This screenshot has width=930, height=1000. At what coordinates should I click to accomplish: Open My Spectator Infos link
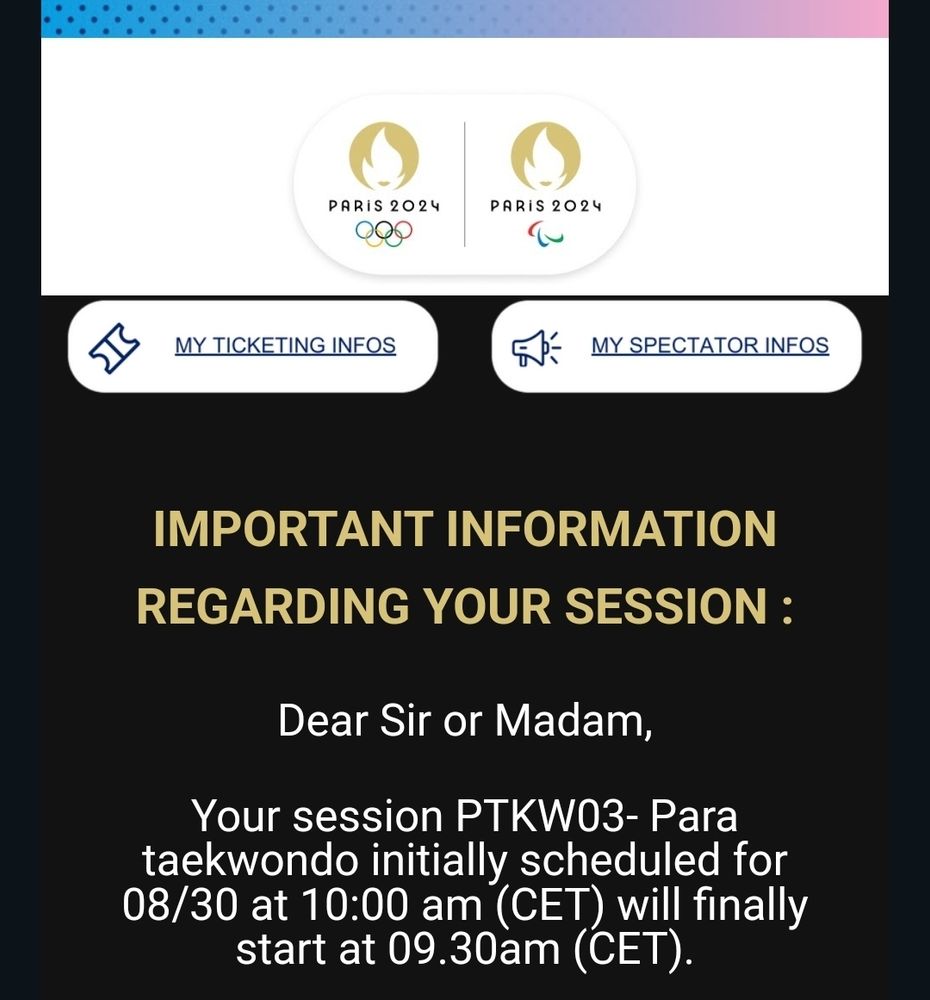click(x=709, y=346)
